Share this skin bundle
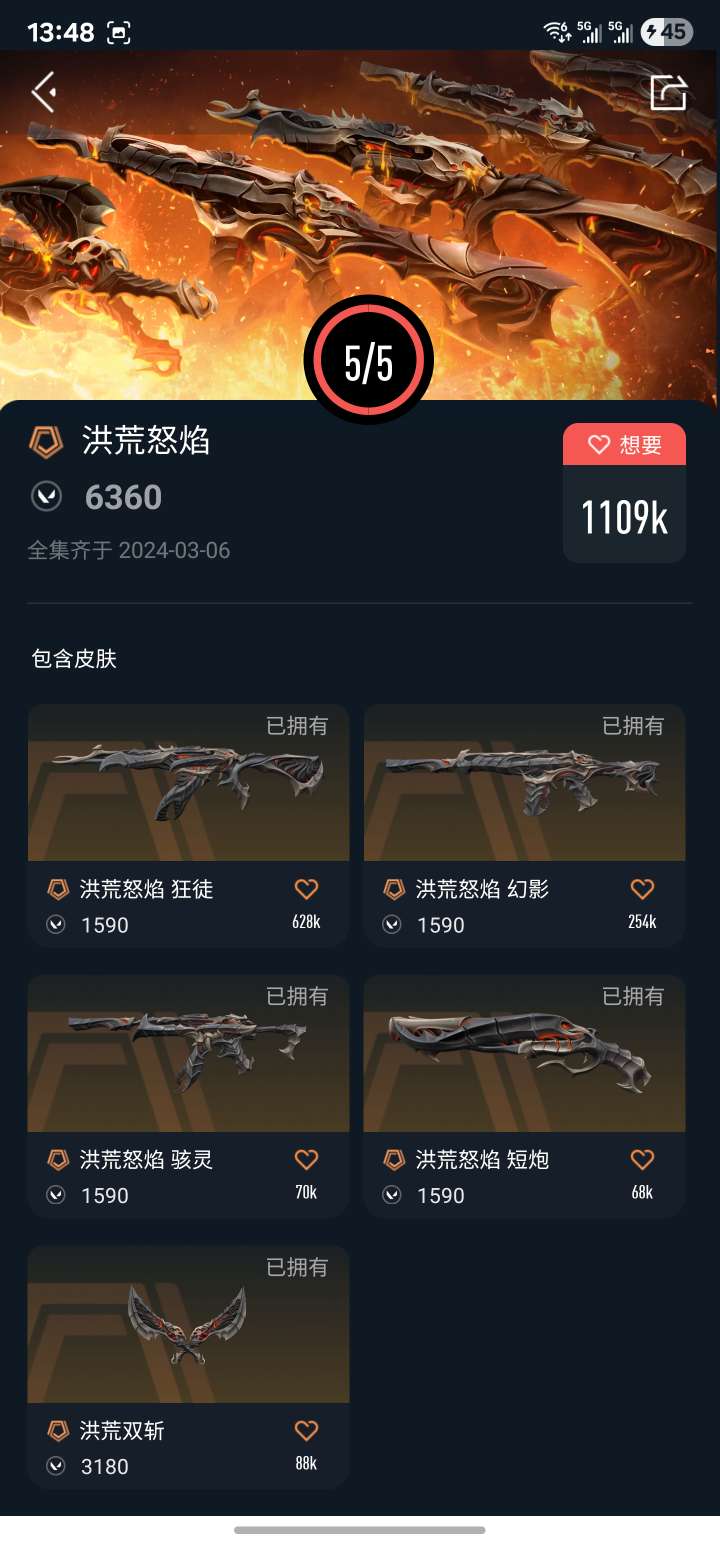The image size is (720, 1544). pos(668,92)
